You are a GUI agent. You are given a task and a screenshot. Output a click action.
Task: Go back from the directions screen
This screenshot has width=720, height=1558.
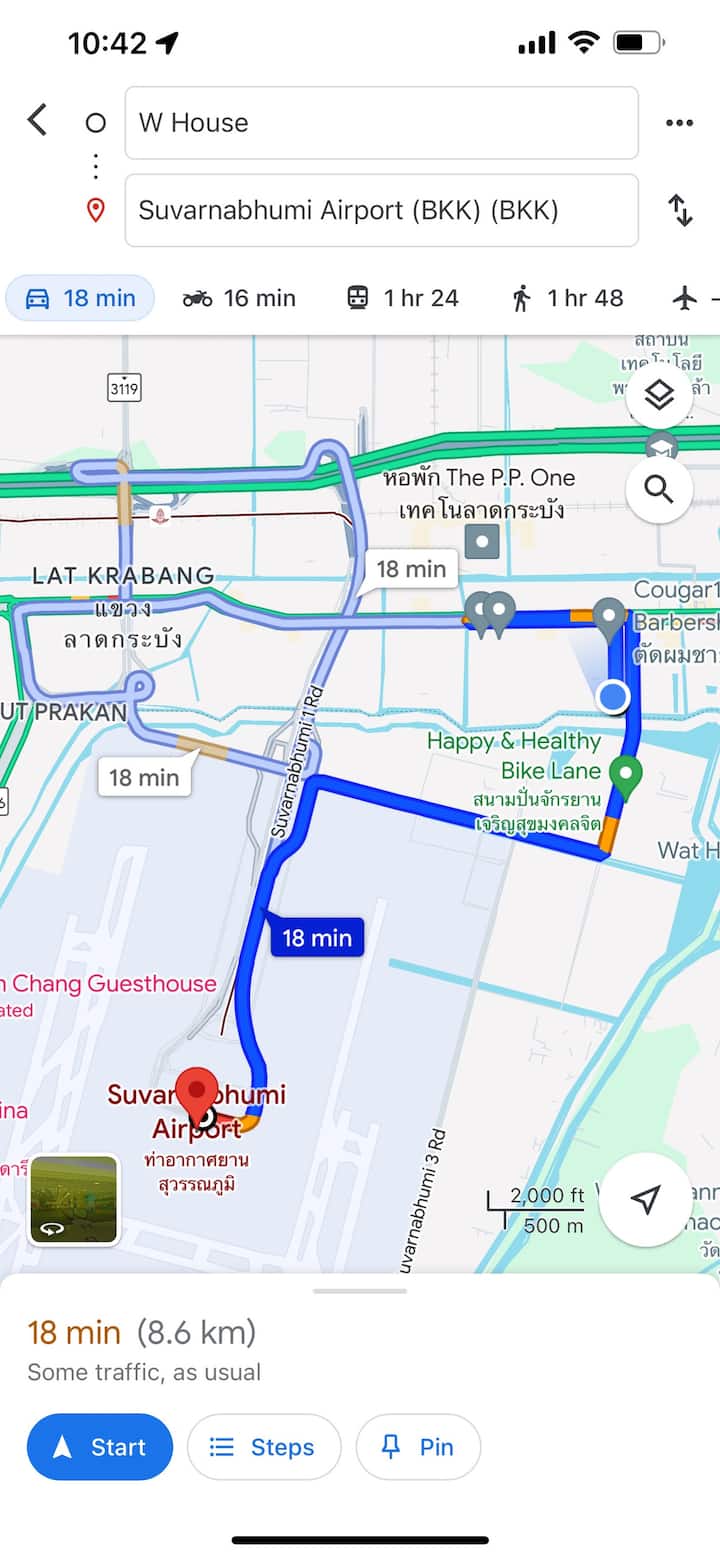37,121
